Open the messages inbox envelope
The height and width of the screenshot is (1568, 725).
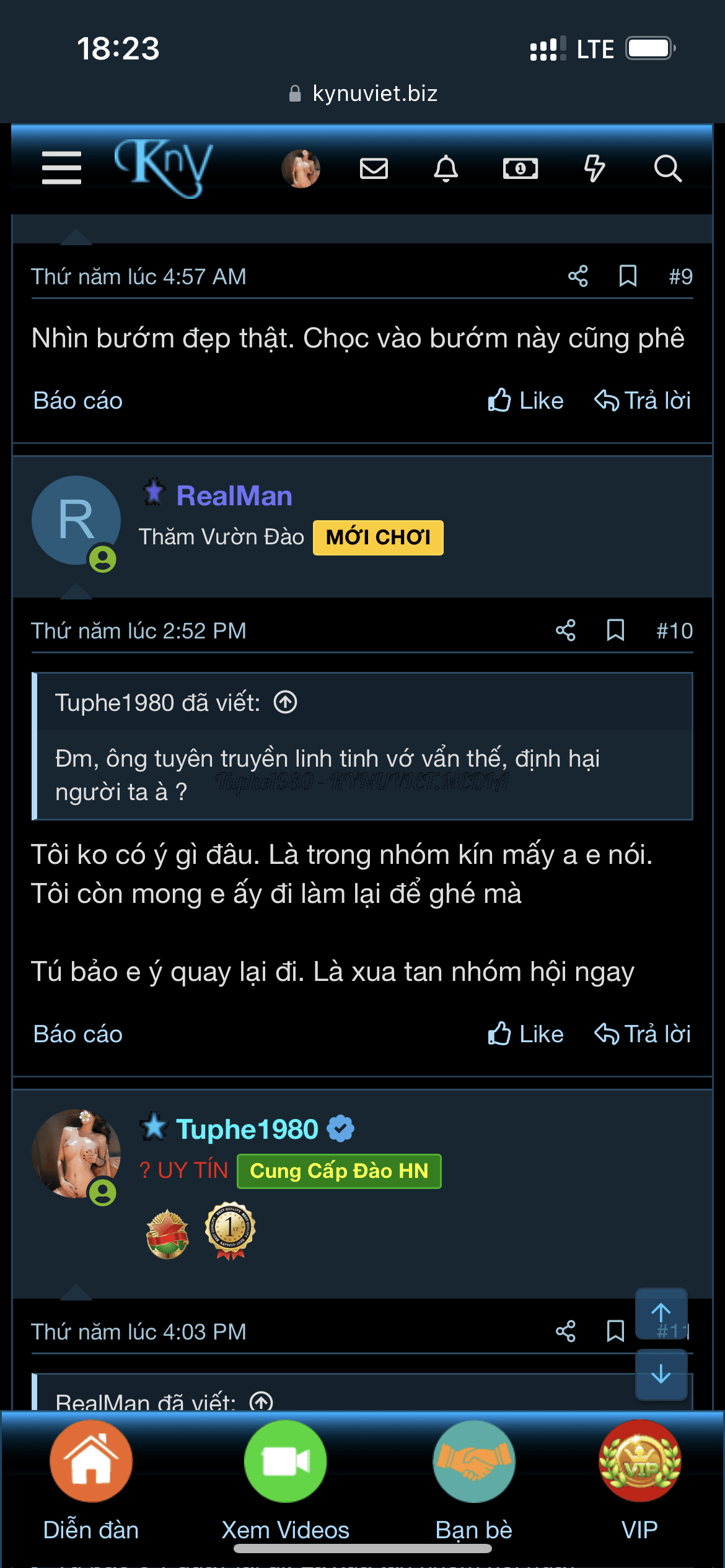[x=374, y=168]
